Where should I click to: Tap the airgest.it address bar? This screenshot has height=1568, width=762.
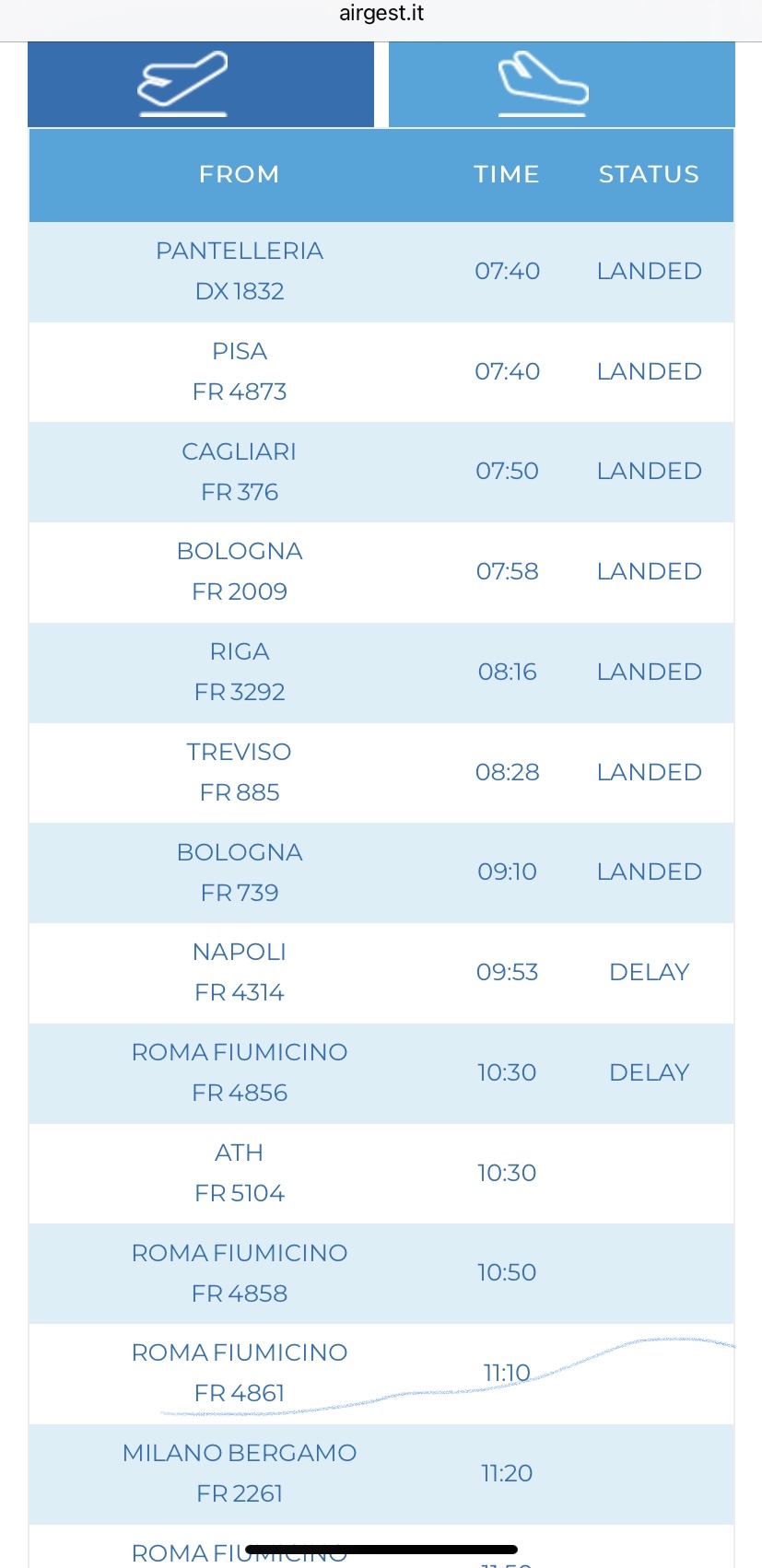(x=381, y=14)
